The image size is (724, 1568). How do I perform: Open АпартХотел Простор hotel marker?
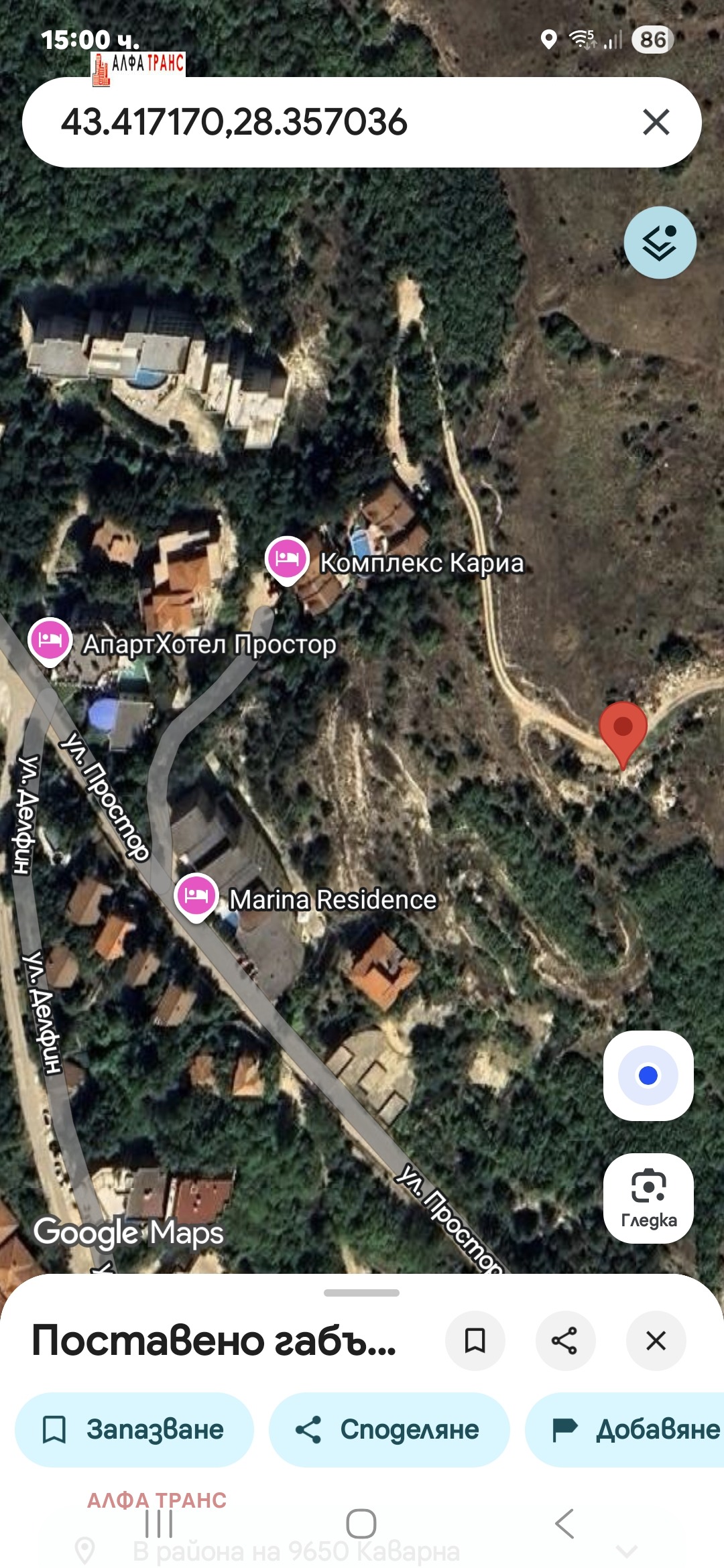(50, 639)
